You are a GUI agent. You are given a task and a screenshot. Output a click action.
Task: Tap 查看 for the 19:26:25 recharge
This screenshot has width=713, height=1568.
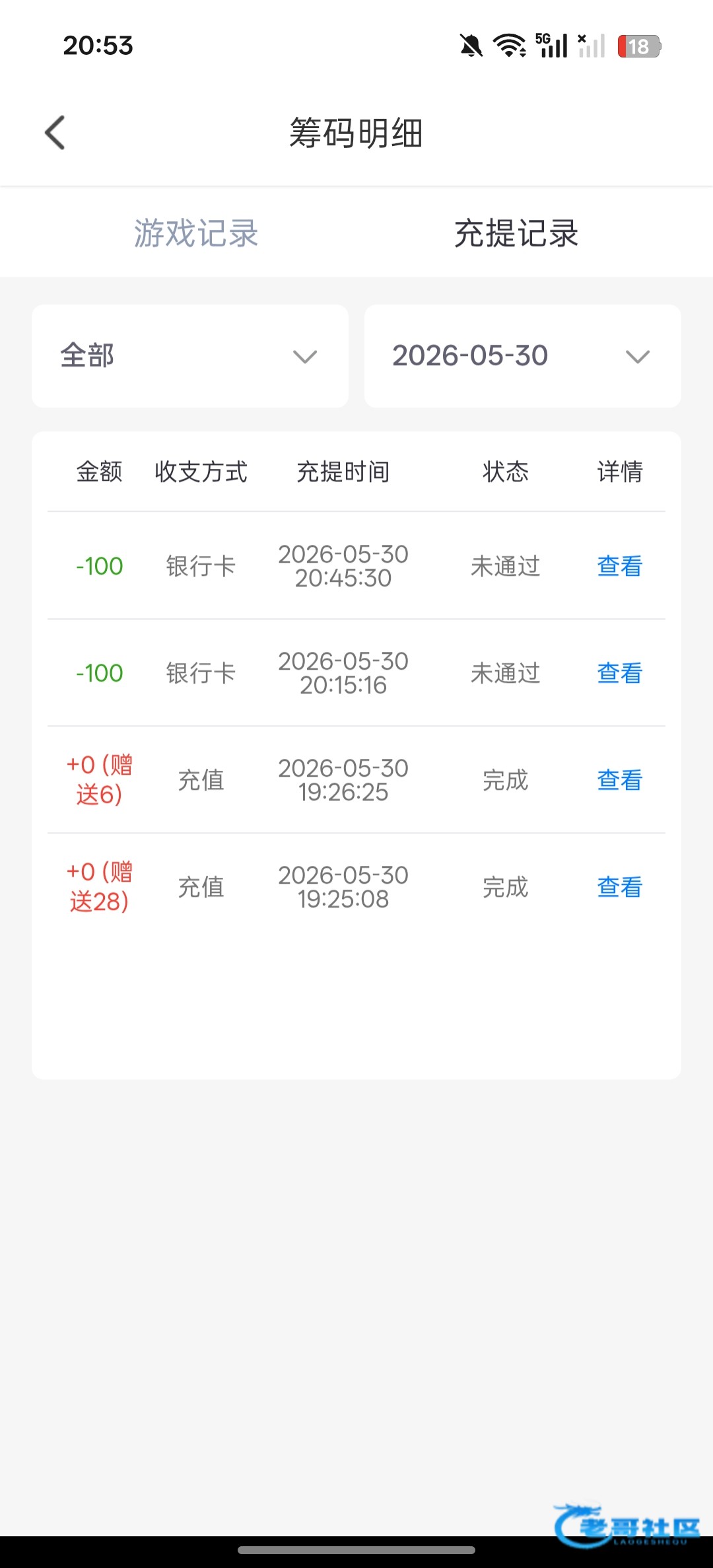619,780
